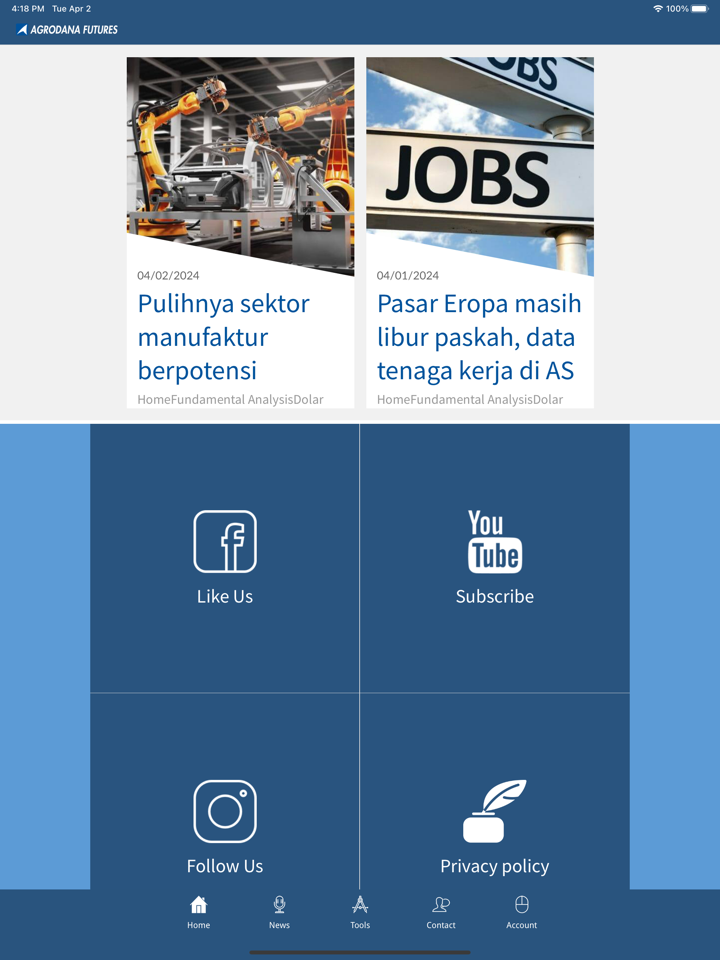Click the 'Like Us' text label
The width and height of the screenshot is (720, 960).
click(x=225, y=596)
